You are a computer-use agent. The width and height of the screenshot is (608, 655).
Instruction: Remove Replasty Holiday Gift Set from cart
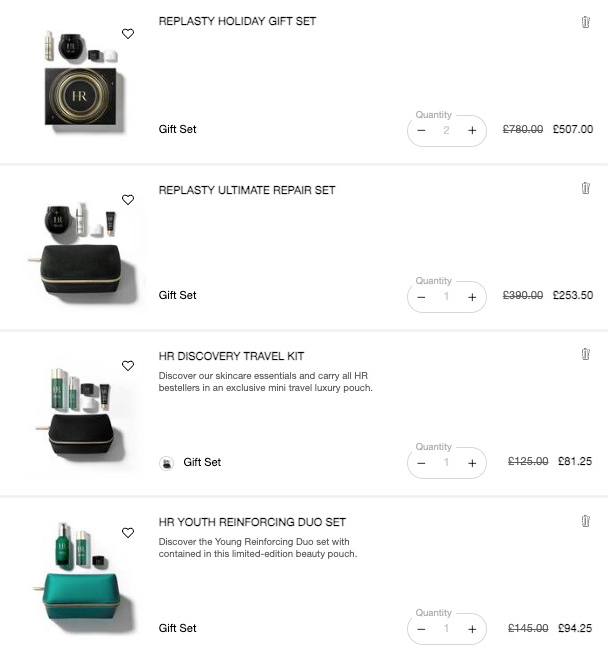pyautogui.click(x=585, y=22)
